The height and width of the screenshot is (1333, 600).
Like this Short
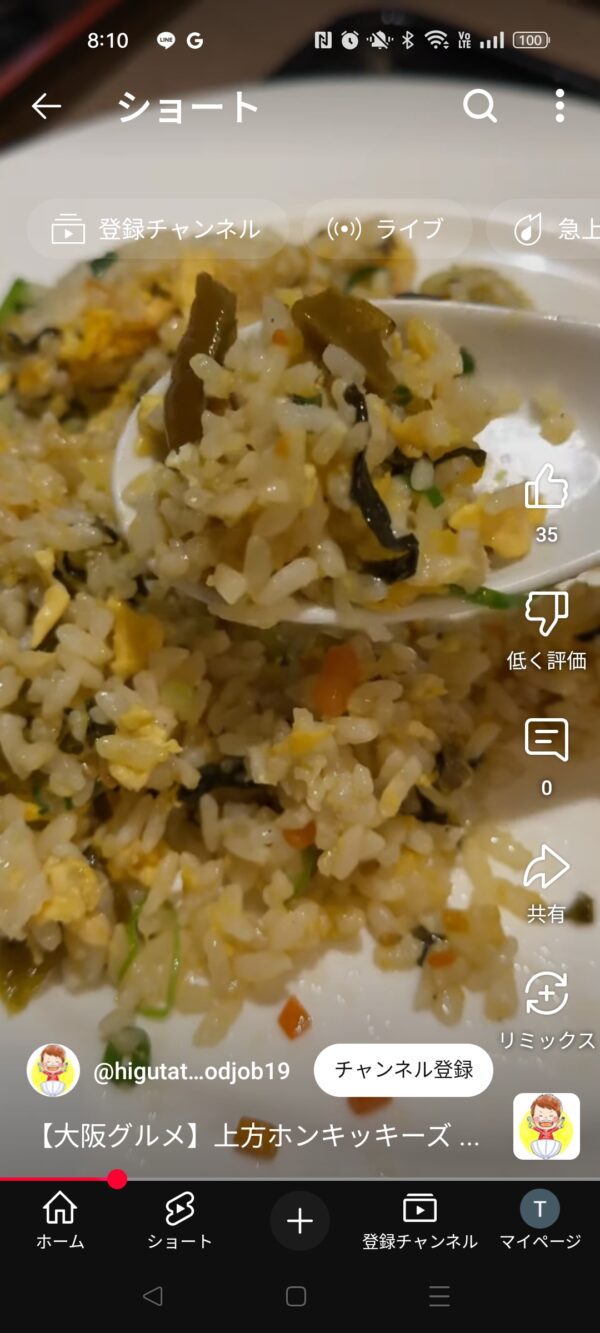pos(546,488)
